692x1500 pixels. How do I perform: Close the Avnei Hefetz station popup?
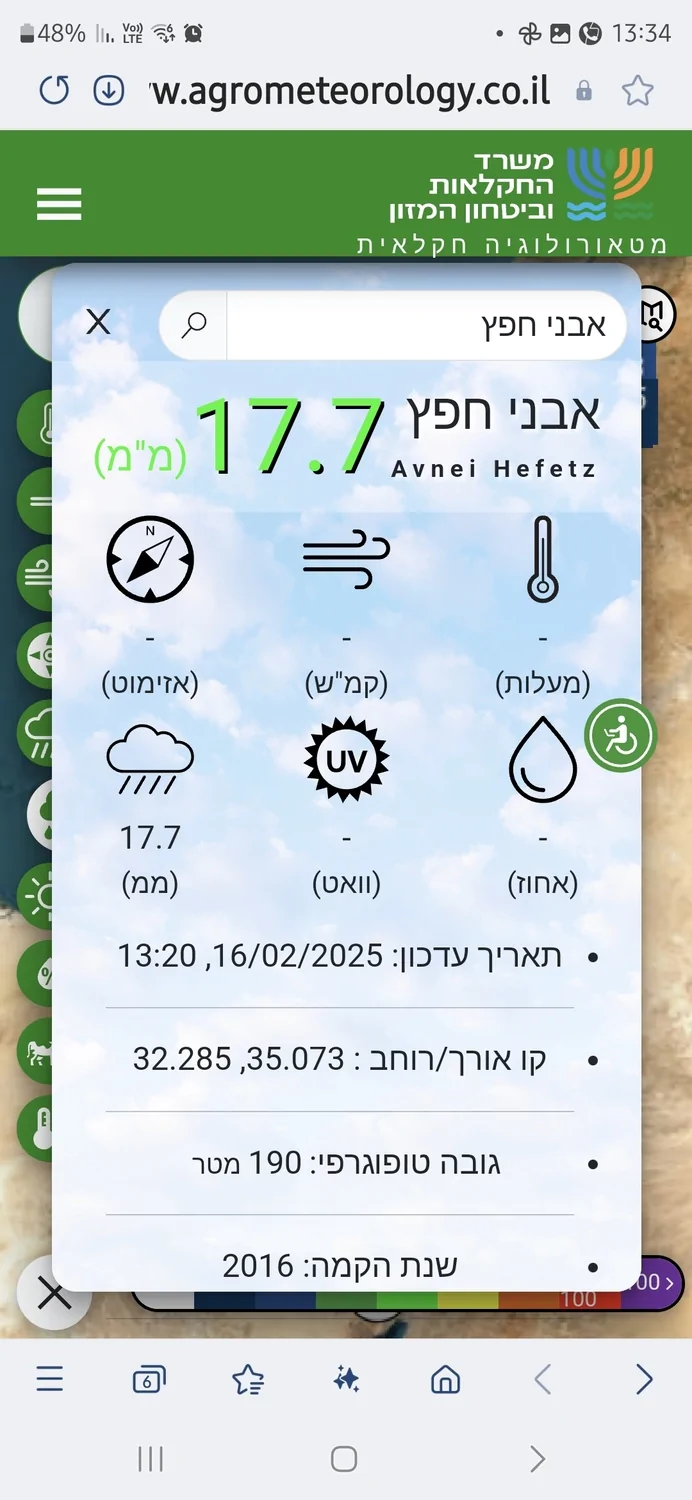(x=98, y=322)
